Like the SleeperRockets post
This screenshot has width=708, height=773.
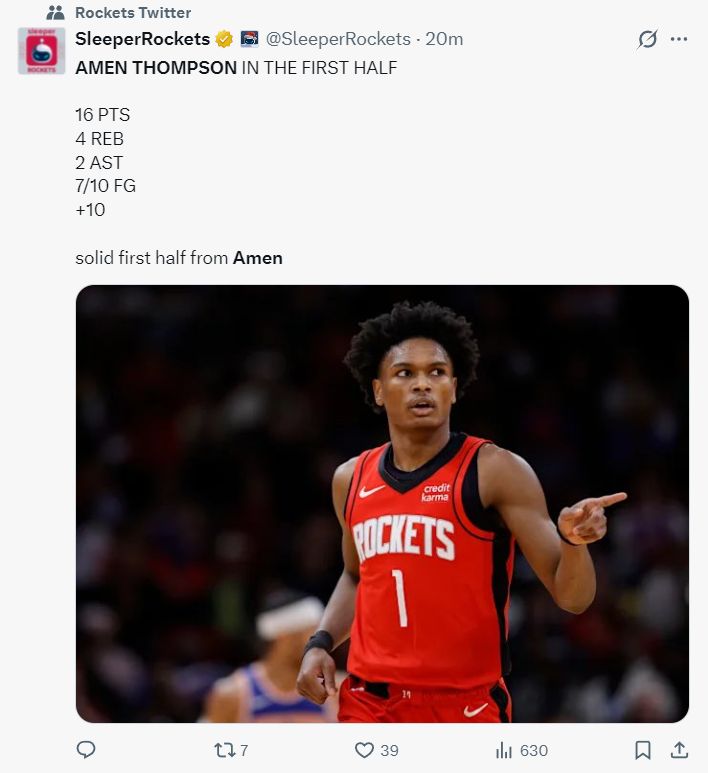[364, 750]
